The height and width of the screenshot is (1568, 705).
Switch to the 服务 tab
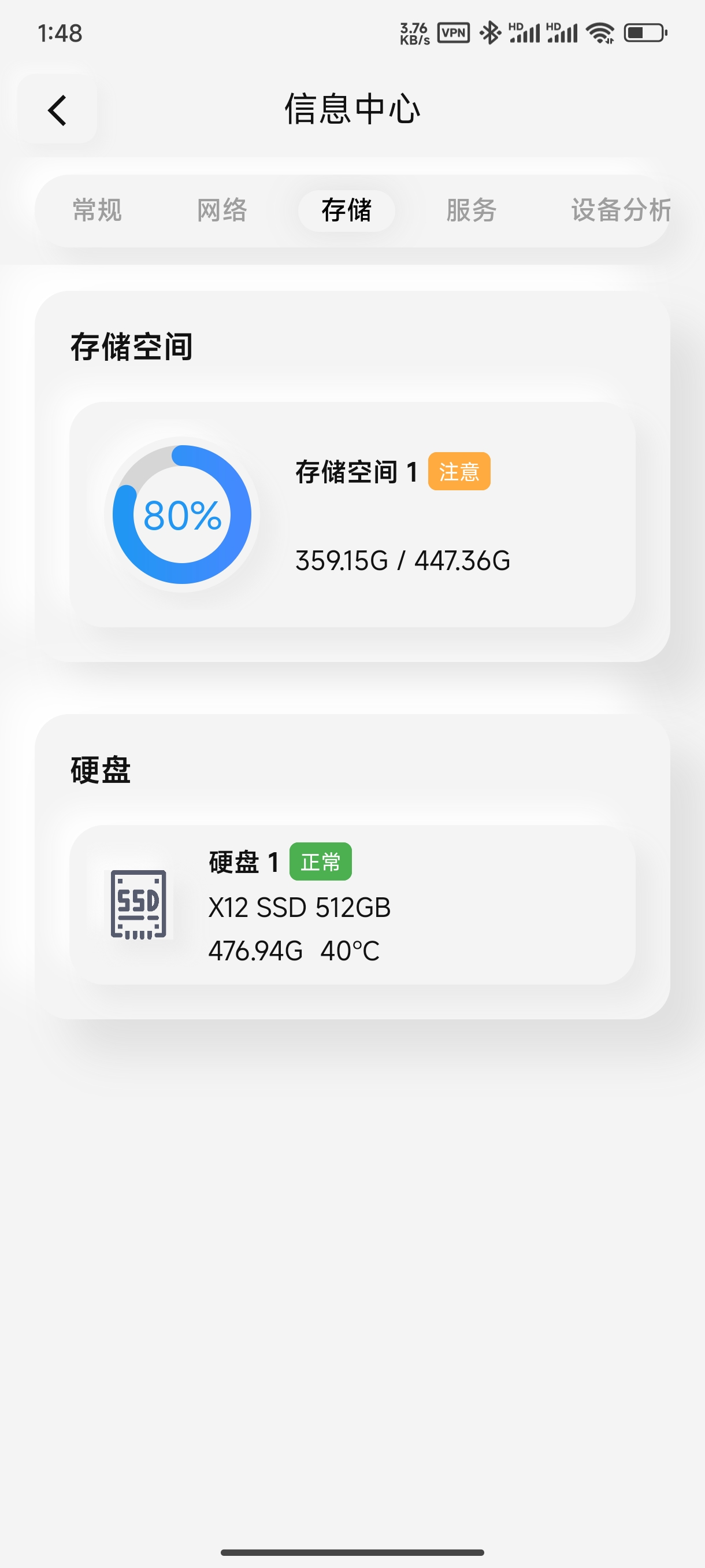coord(471,210)
